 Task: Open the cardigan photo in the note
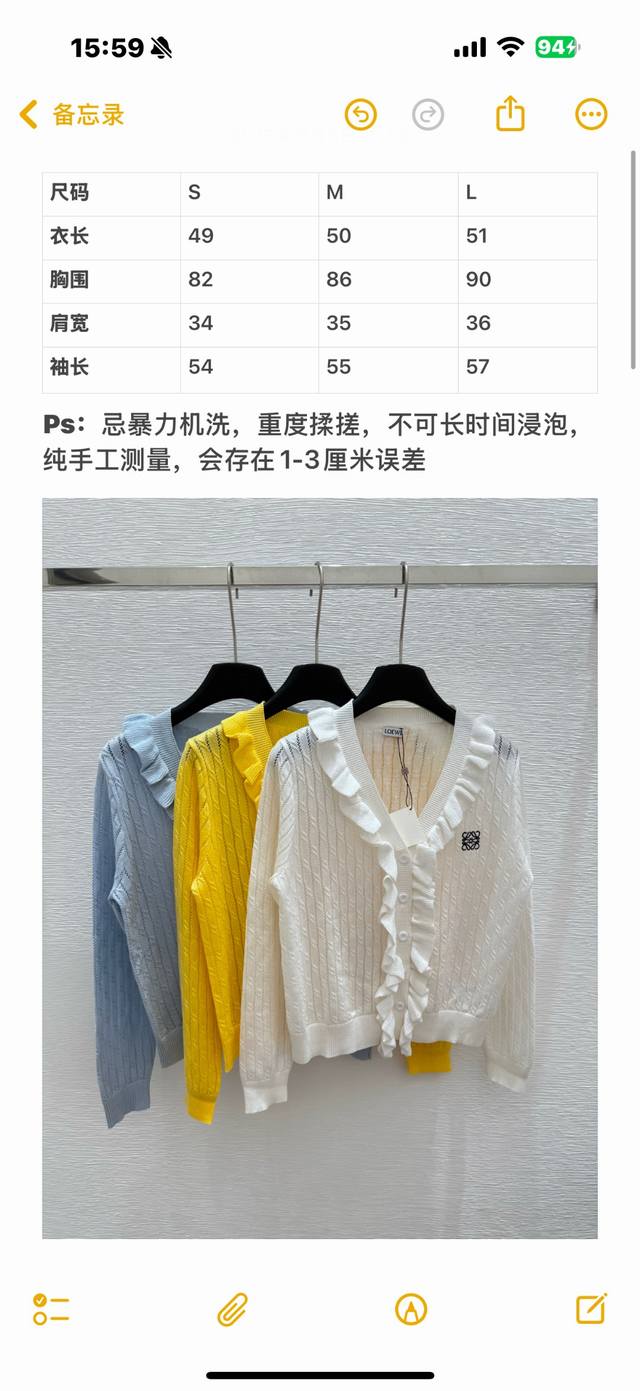[320, 868]
